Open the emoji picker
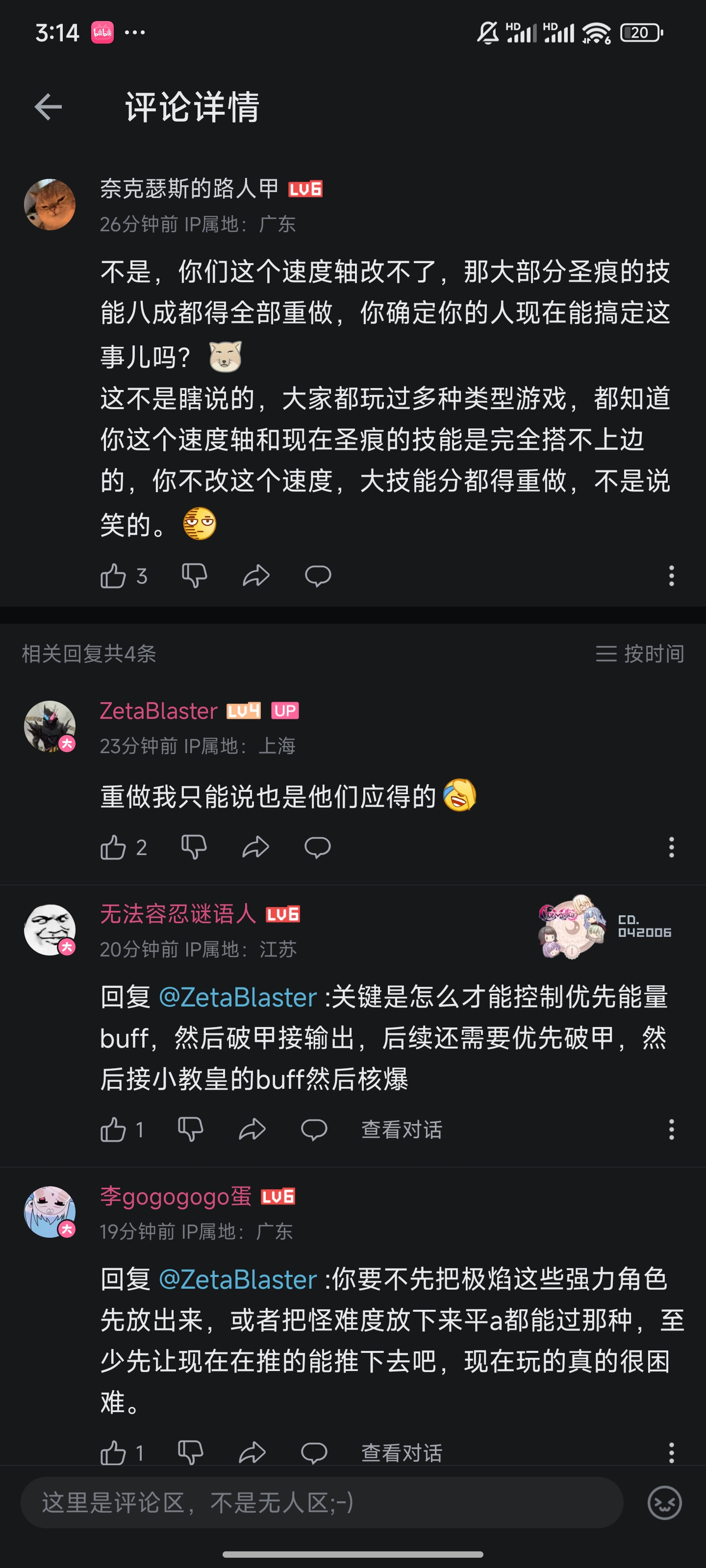 point(664,1502)
